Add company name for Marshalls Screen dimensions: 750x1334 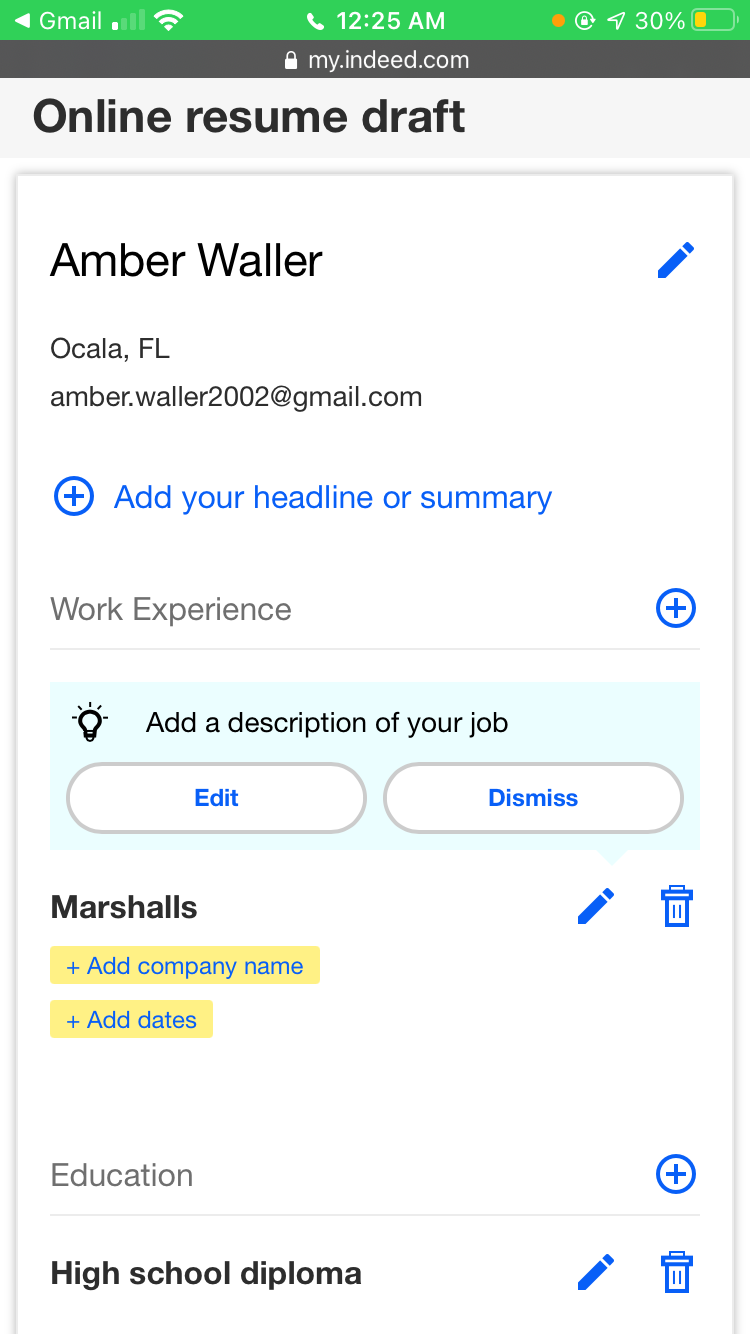click(x=185, y=966)
